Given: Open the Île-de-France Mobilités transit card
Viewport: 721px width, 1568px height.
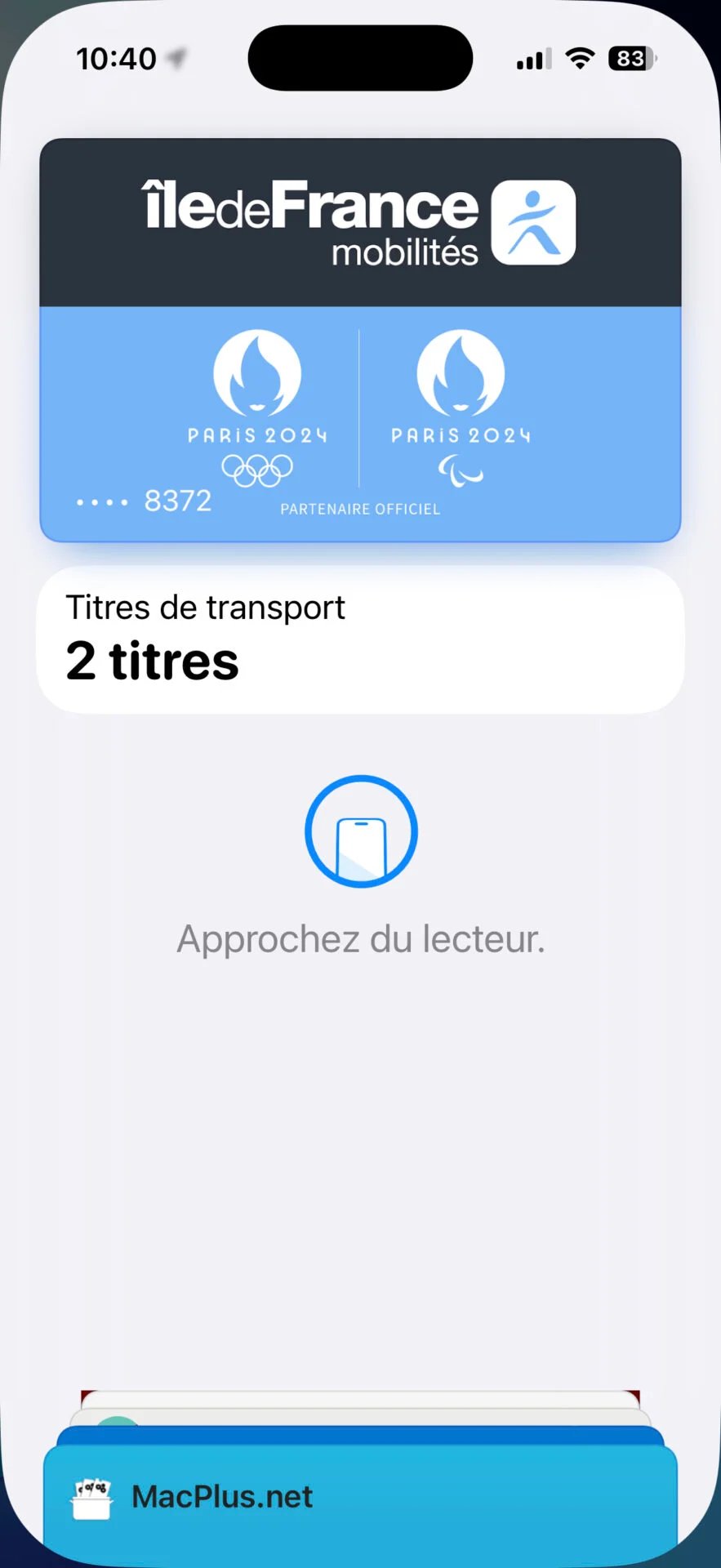Looking at the screenshot, I should point(360,339).
